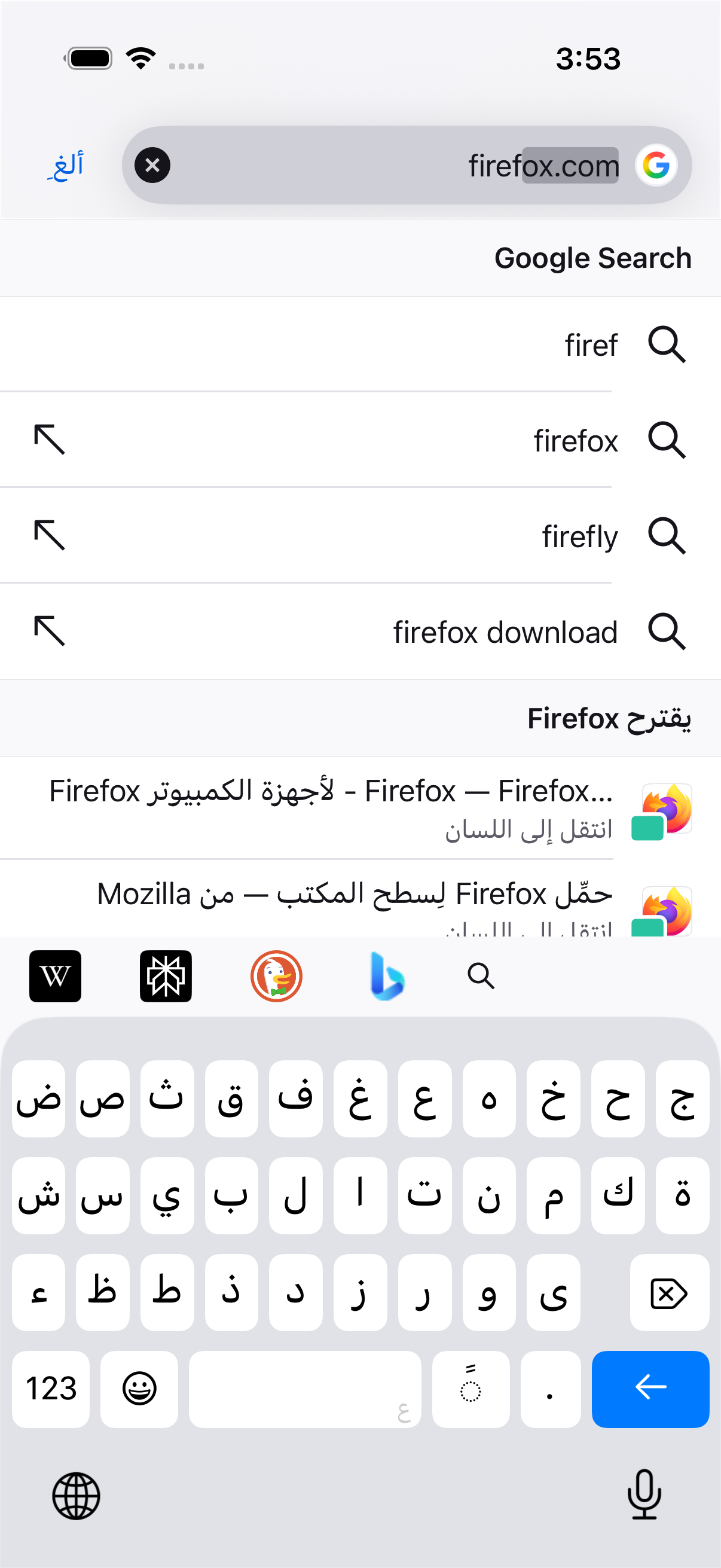Search with Wikipedia engine
Screen dimensions: 721x1568
pos(56,976)
